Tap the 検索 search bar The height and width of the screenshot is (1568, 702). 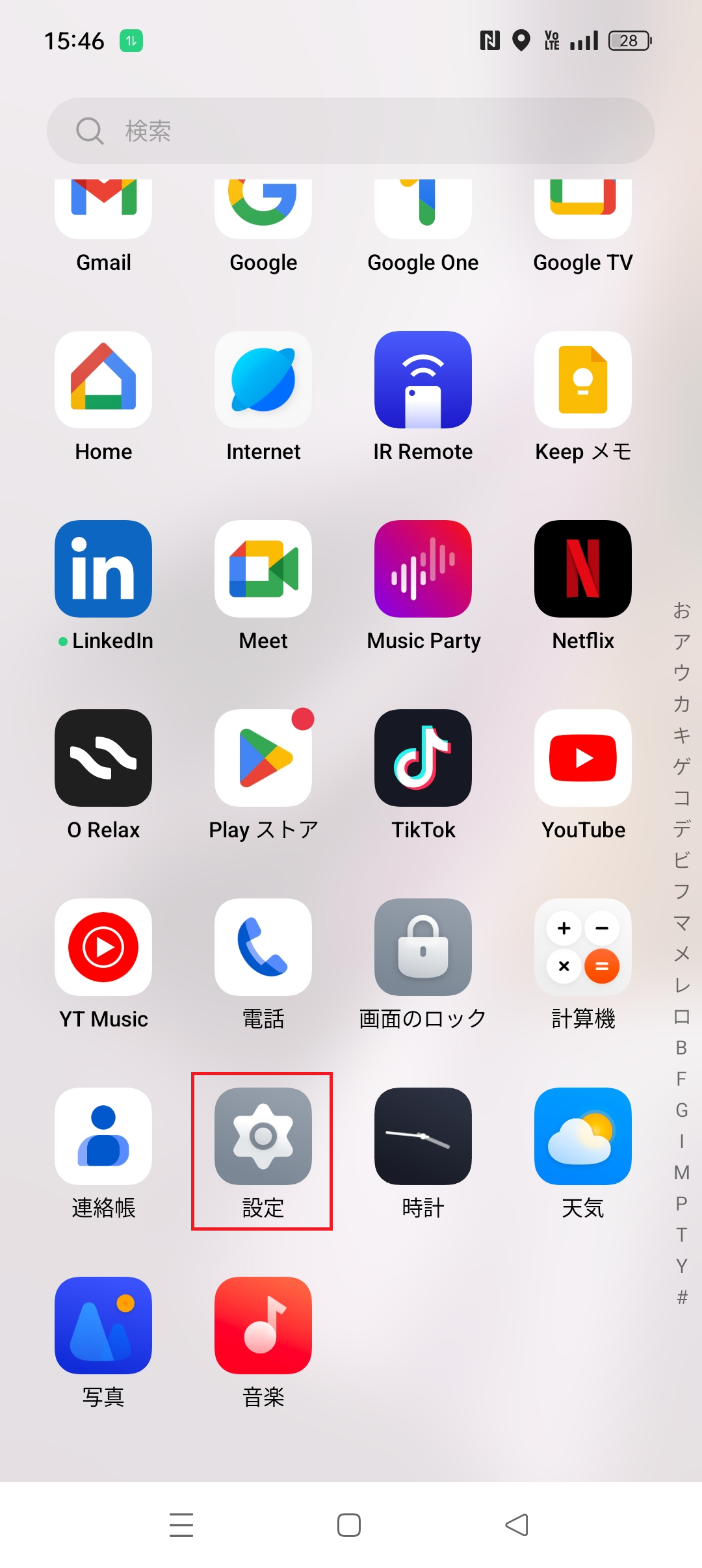[x=351, y=130]
